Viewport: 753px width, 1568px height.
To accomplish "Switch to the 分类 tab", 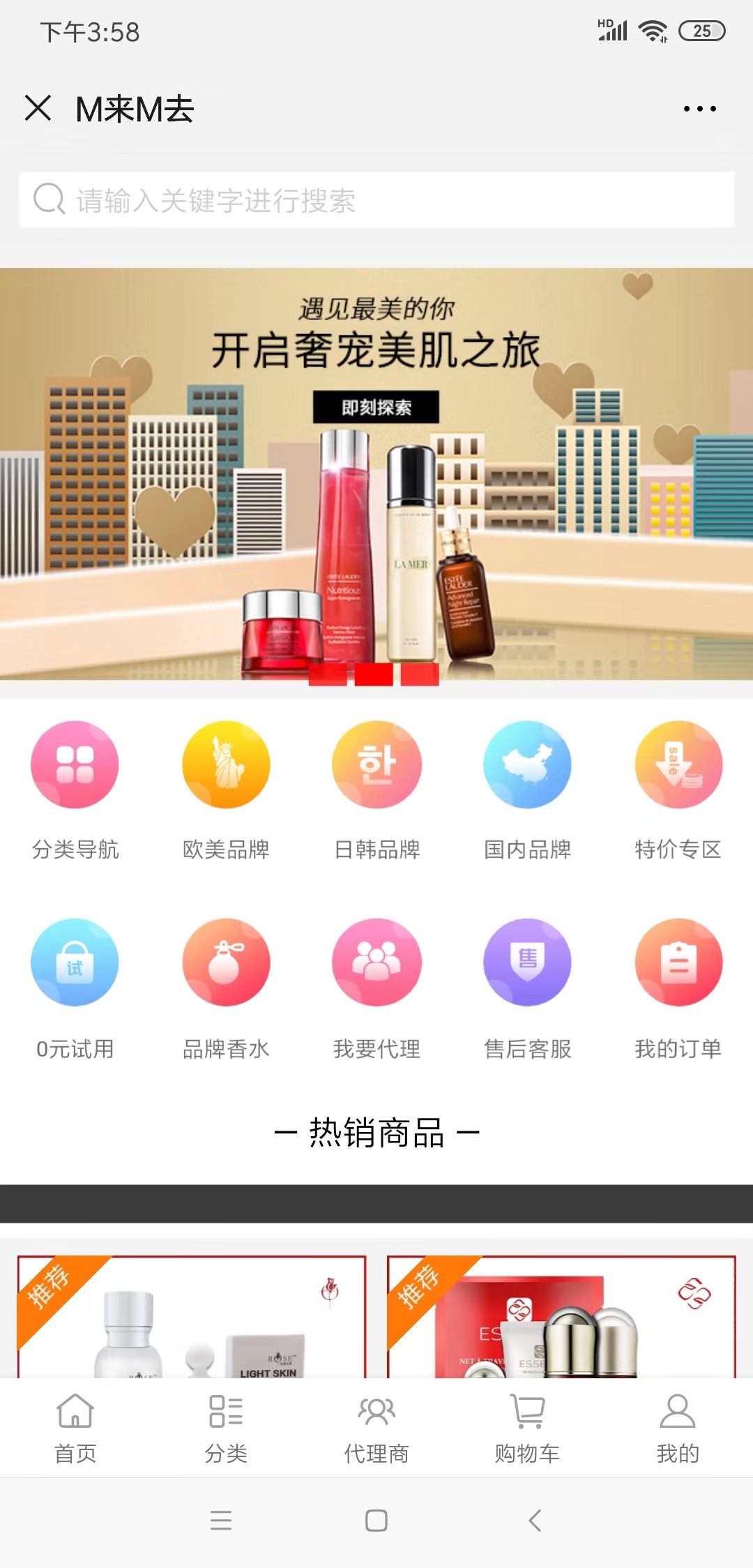I will (226, 1428).
